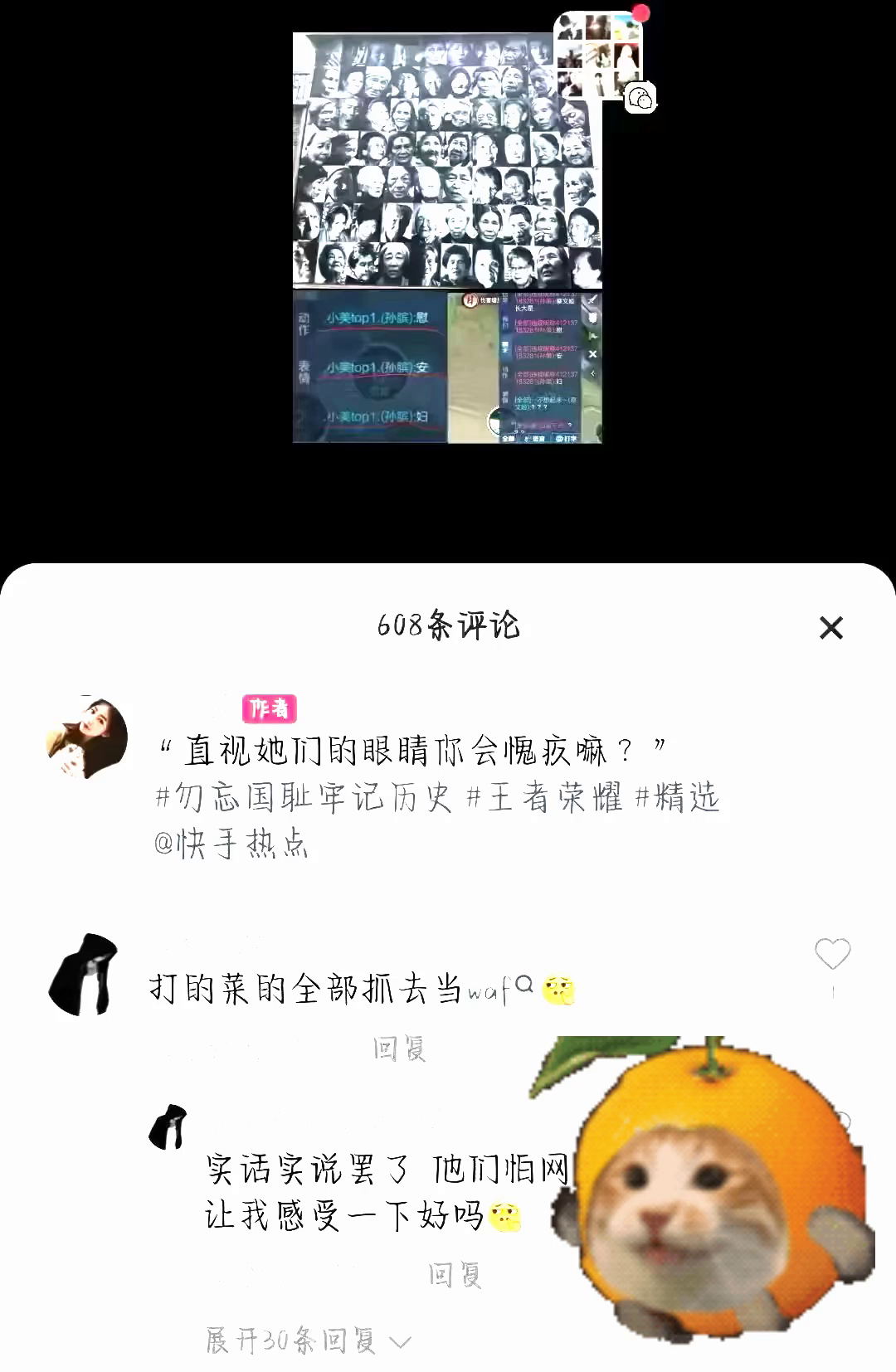Open hashtag #勿忘国耻牢记历史

[x=304, y=798]
